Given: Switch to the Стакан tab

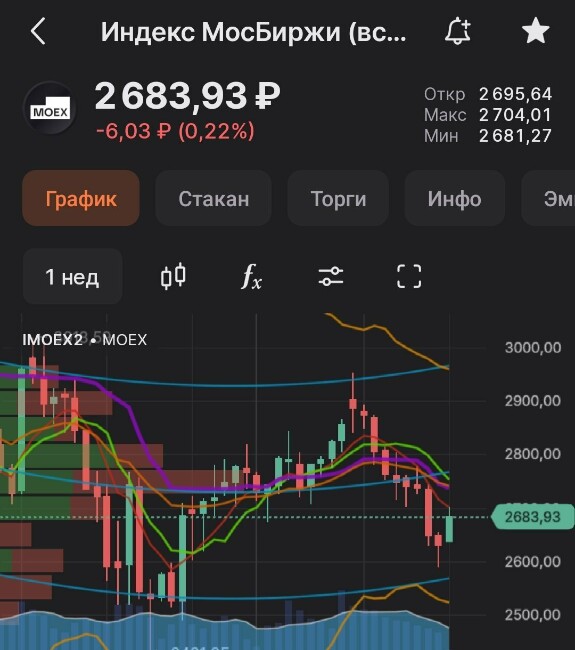Looking at the screenshot, I should point(214,198).
